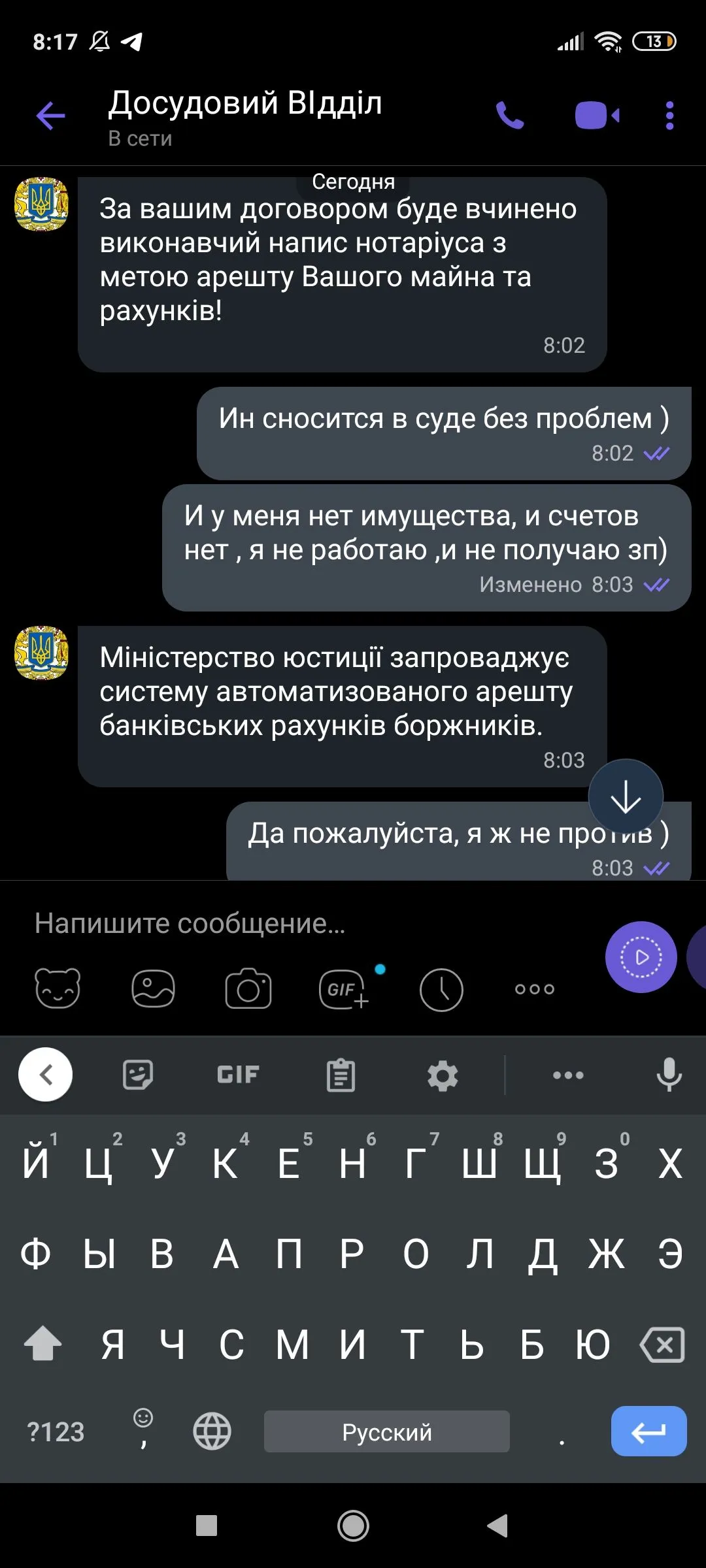Collapse the keyboard toolbar with the left chevron
The image size is (706, 1568).
45,1075
